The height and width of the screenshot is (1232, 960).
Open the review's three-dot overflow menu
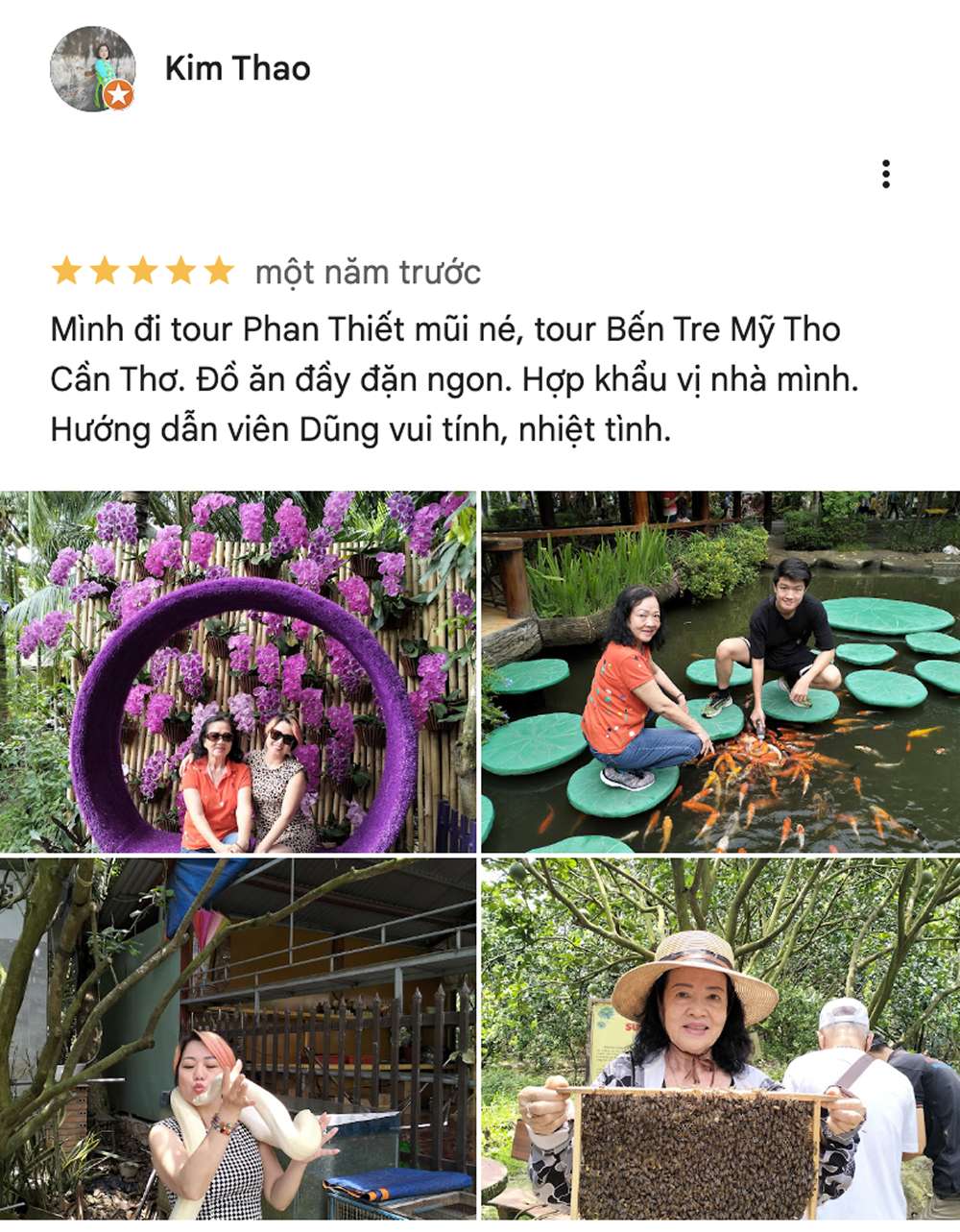(885, 174)
